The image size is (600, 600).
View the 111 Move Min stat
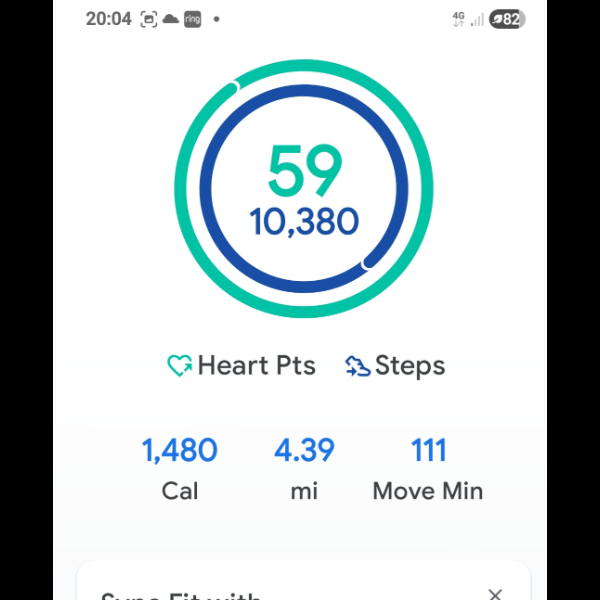[428, 467]
